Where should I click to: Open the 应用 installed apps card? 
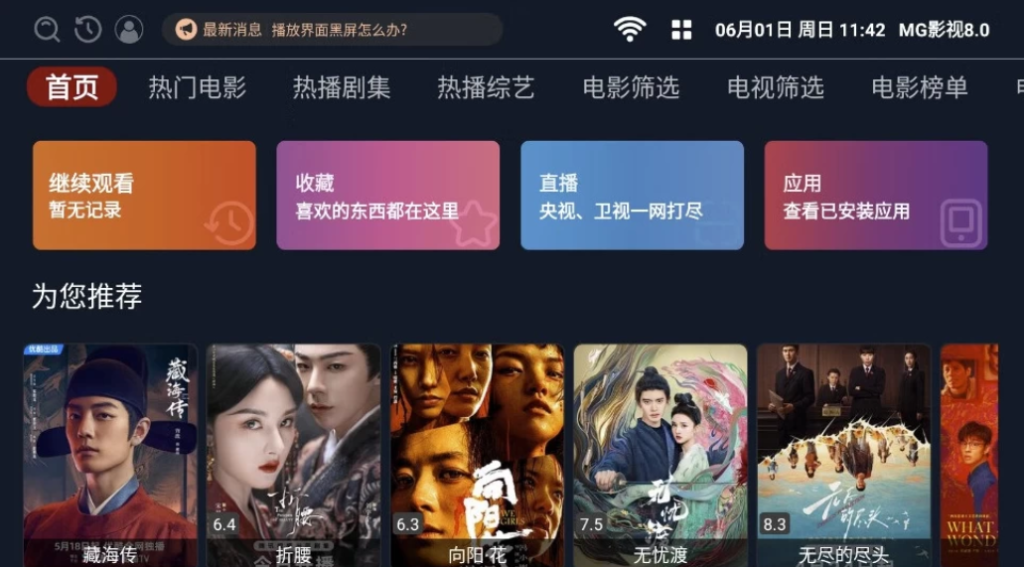[x=876, y=195]
